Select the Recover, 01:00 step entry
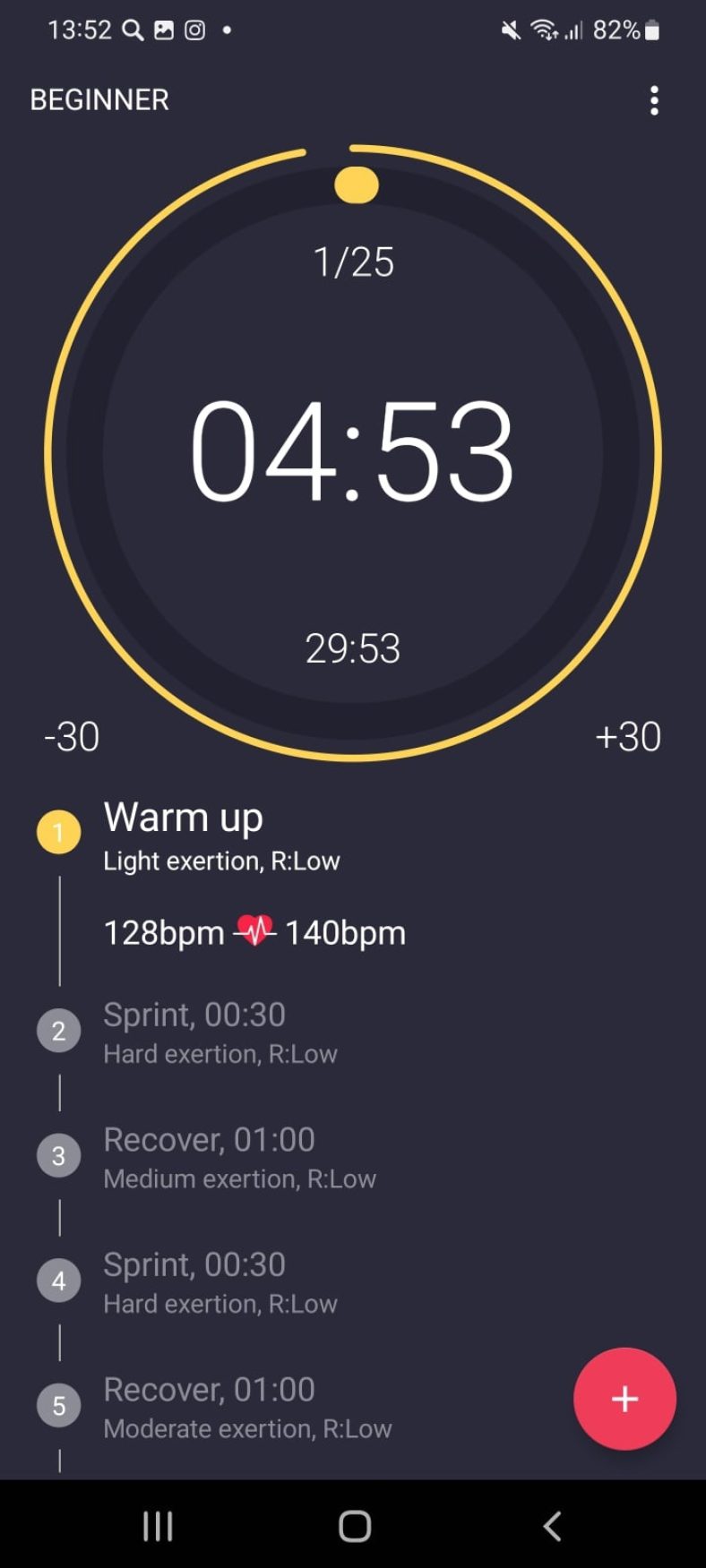Screen dimensions: 706x1568 (209, 1139)
